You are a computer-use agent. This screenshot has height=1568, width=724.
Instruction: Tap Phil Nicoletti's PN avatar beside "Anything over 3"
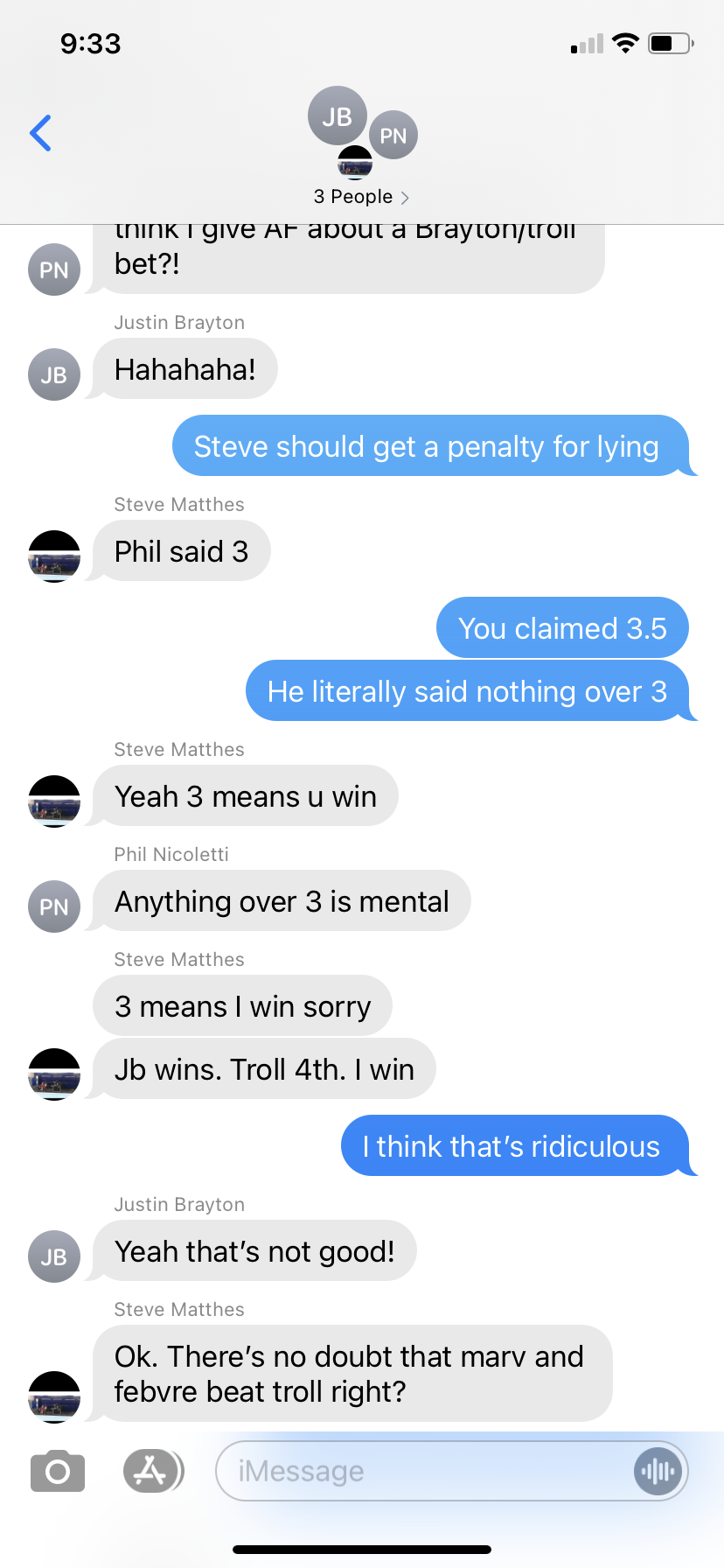point(54,906)
